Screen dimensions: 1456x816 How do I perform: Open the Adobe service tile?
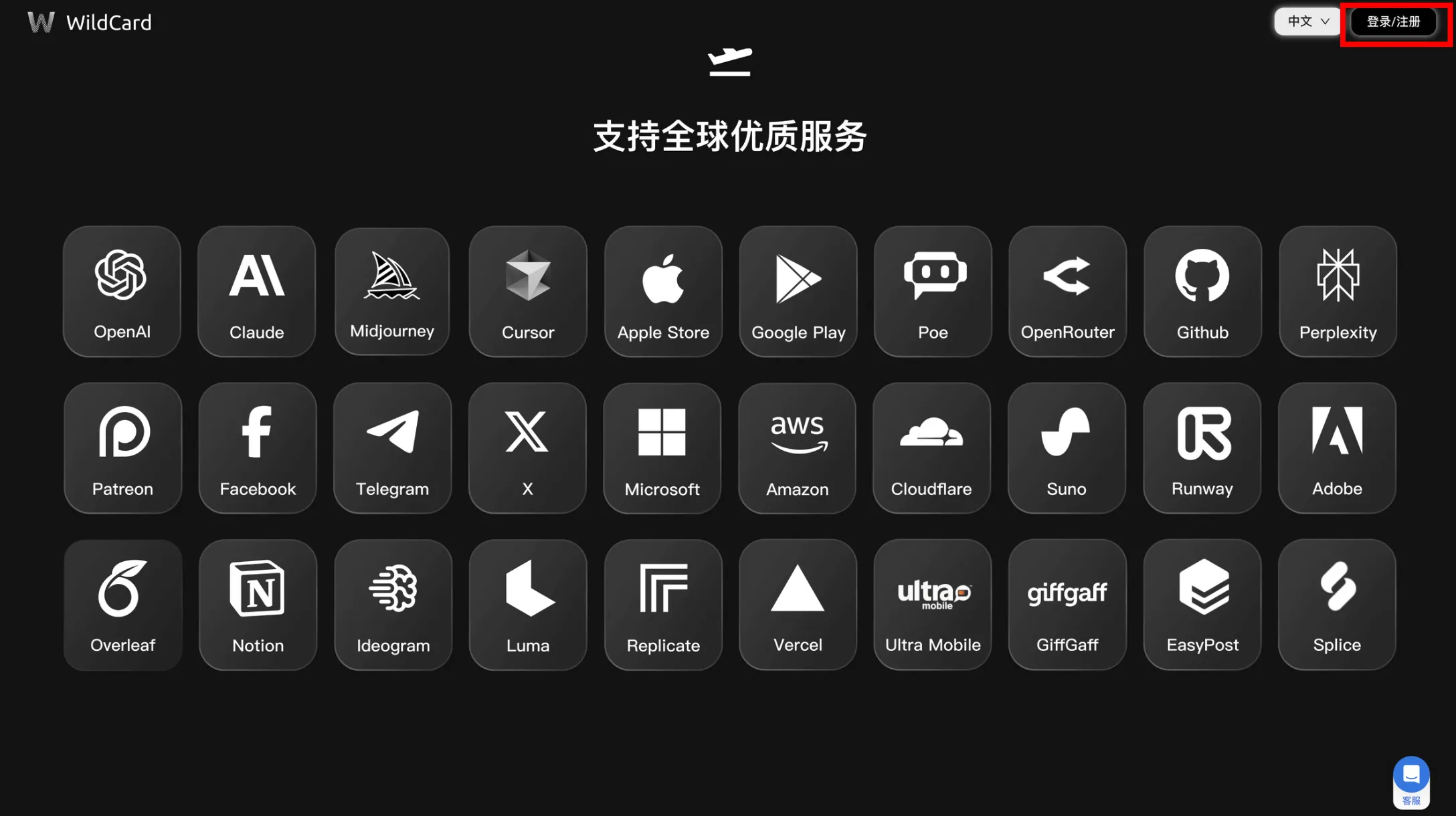(x=1337, y=448)
